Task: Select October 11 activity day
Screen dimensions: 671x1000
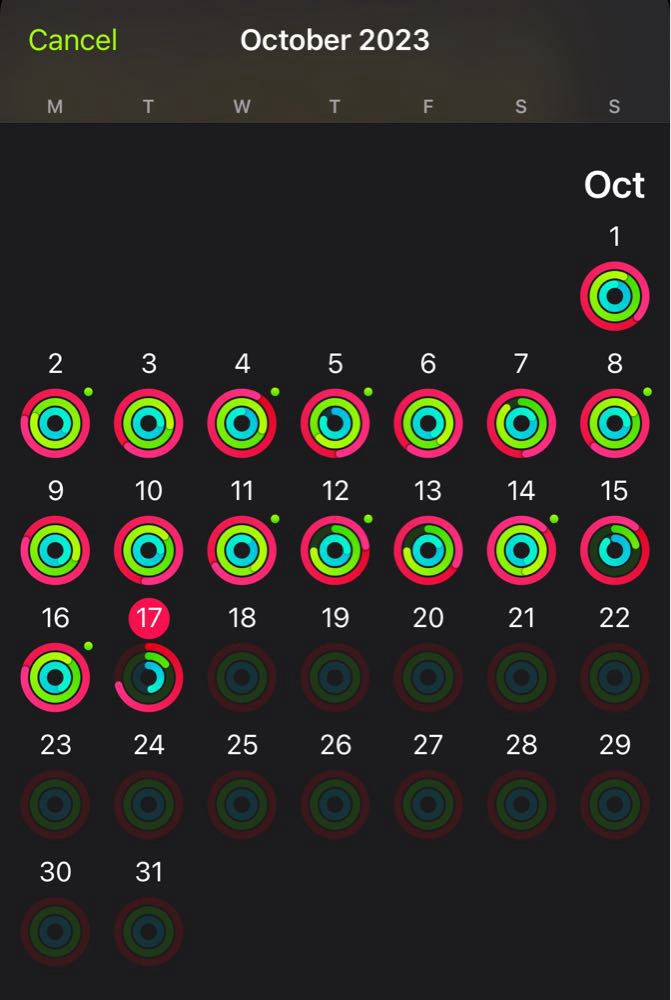Action: tap(241, 550)
